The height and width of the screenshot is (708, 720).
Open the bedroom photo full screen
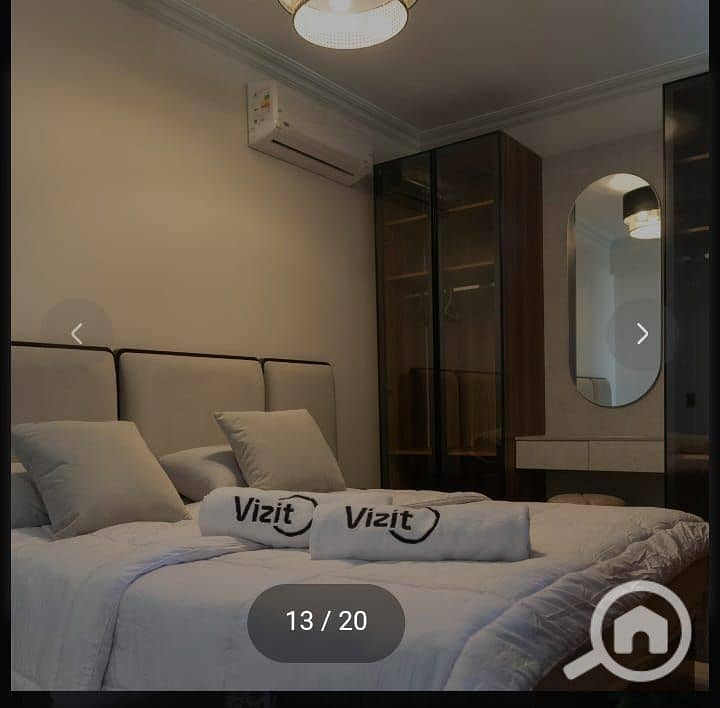(x=360, y=250)
